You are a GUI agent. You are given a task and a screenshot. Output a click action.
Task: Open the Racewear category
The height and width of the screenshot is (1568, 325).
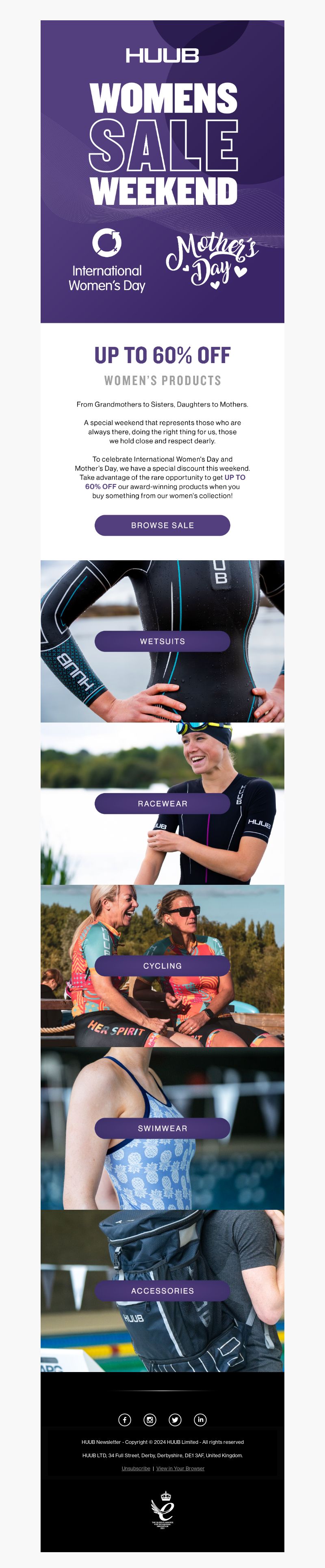point(162,804)
